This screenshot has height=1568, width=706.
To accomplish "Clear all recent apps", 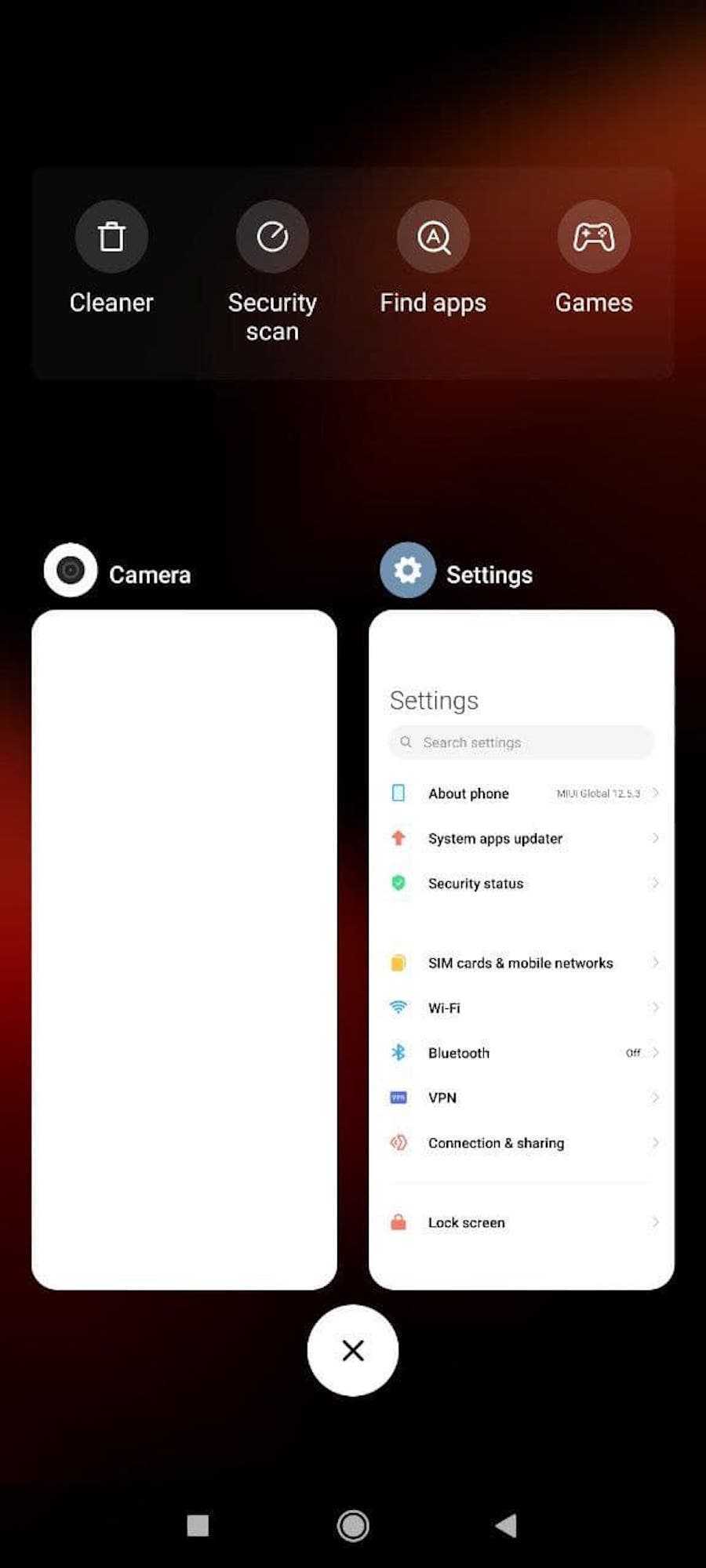I will coord(353,1350).
